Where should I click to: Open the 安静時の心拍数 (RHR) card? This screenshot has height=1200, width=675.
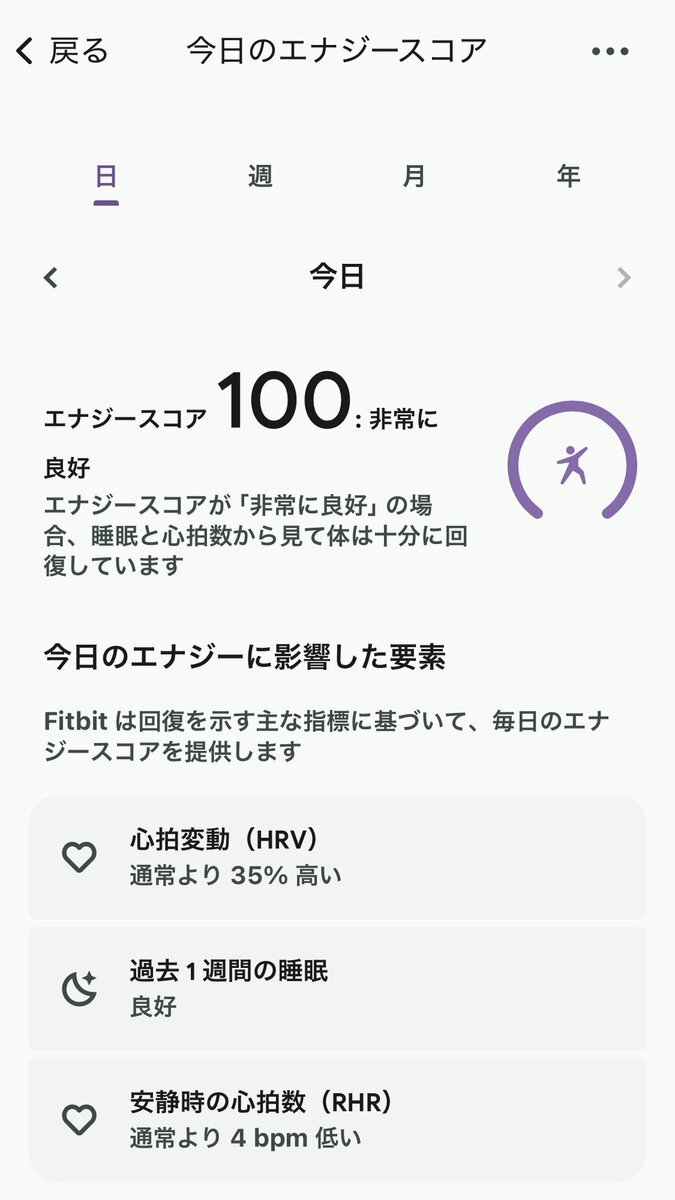pos(337,1119)
